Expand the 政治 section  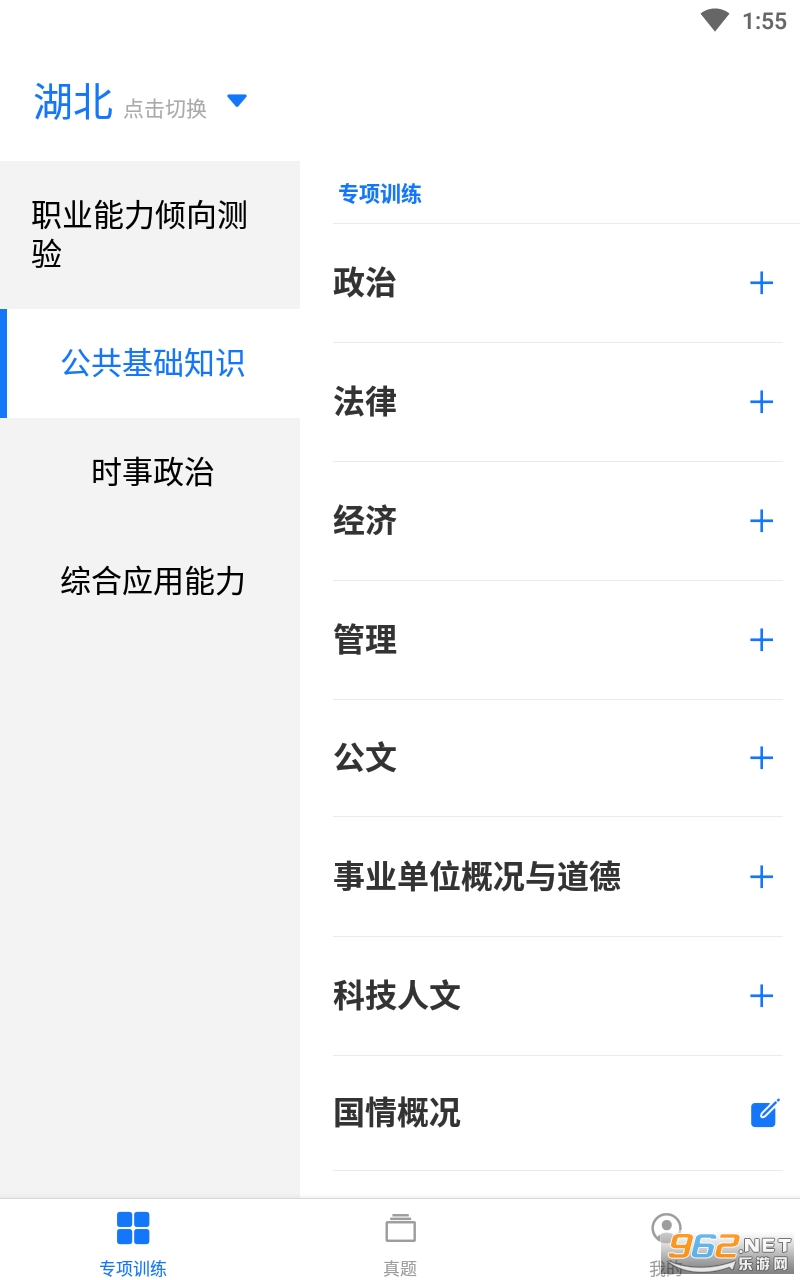point(761,283)
